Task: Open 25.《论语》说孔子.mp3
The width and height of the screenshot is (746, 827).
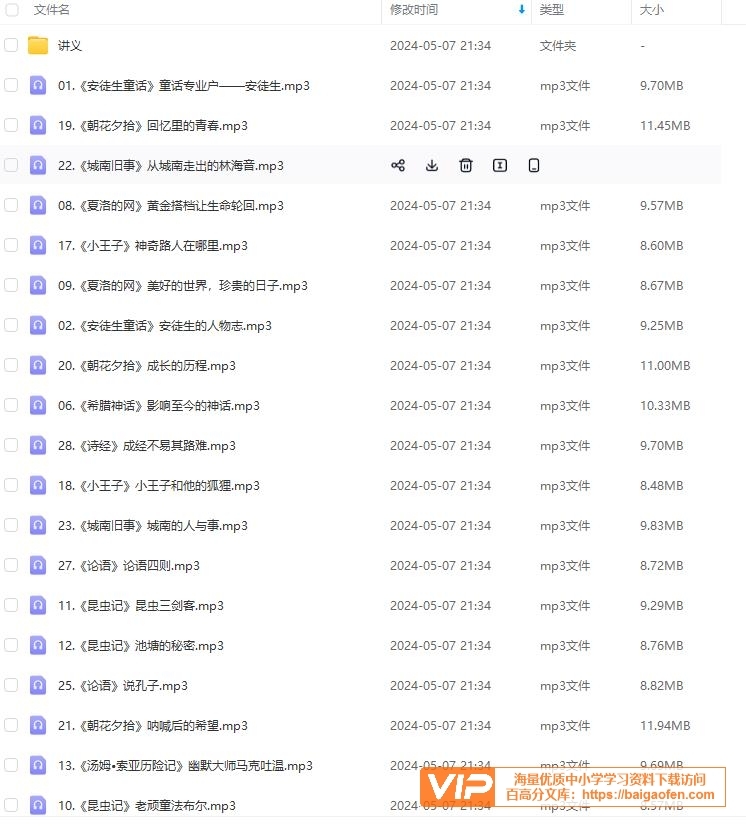Action: (x=122, y=686)
